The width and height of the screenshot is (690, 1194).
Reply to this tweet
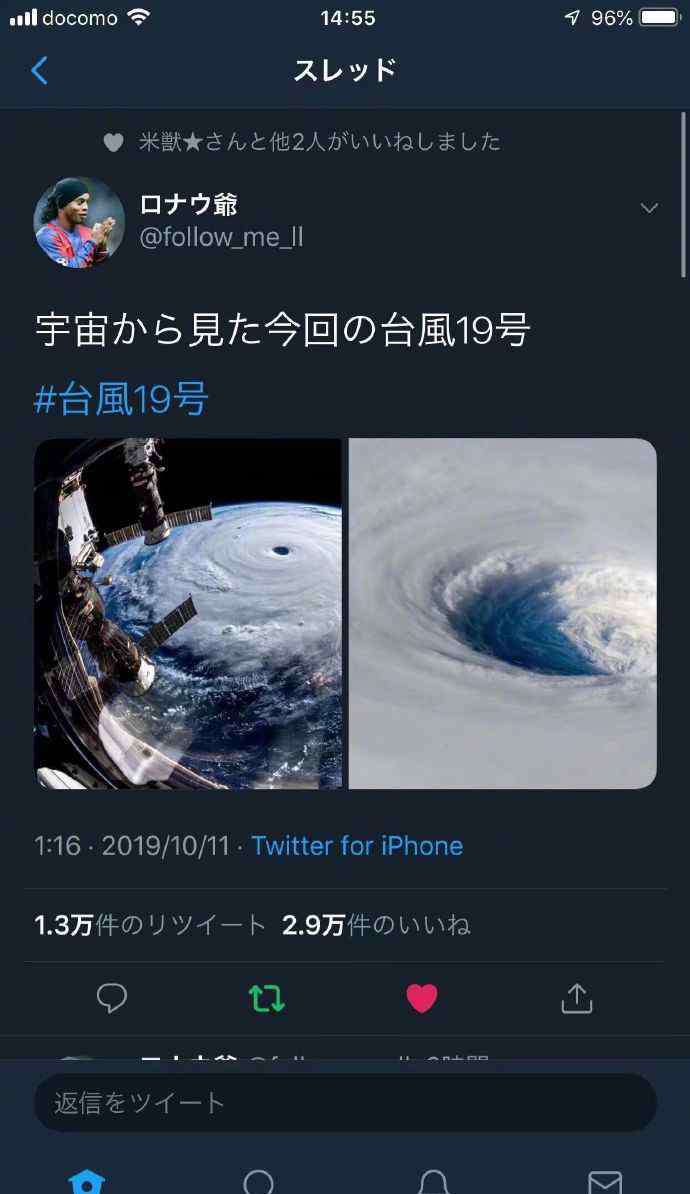pos(112,998)
